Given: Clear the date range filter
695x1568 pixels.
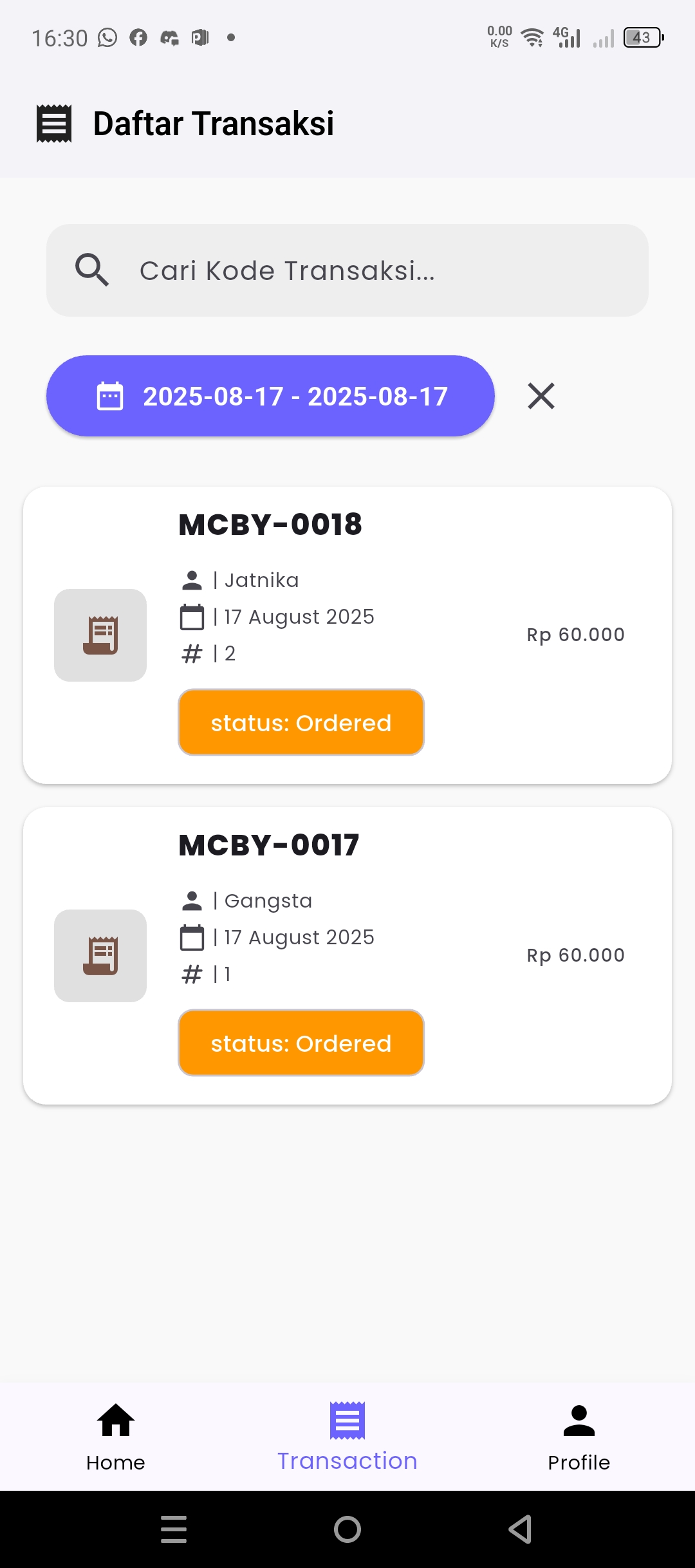Looking at the screenshot, I should [x=541, y=396].
